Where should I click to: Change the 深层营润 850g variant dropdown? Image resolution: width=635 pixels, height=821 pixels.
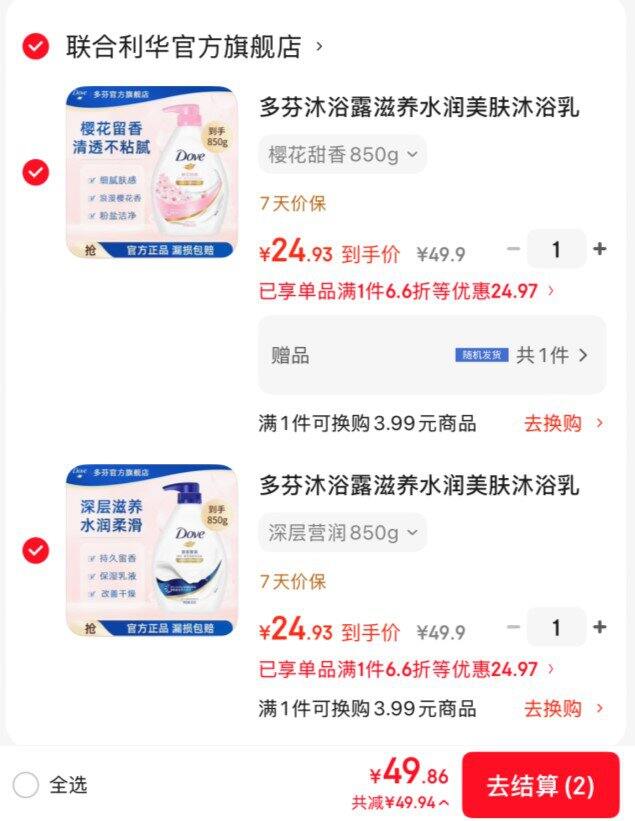point(343,532)
